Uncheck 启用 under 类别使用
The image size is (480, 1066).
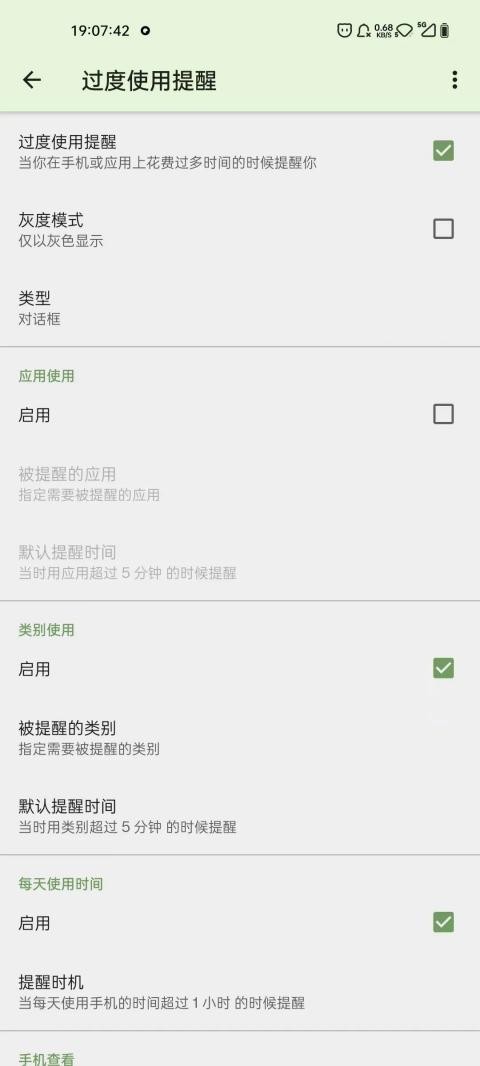click(443, 668)
